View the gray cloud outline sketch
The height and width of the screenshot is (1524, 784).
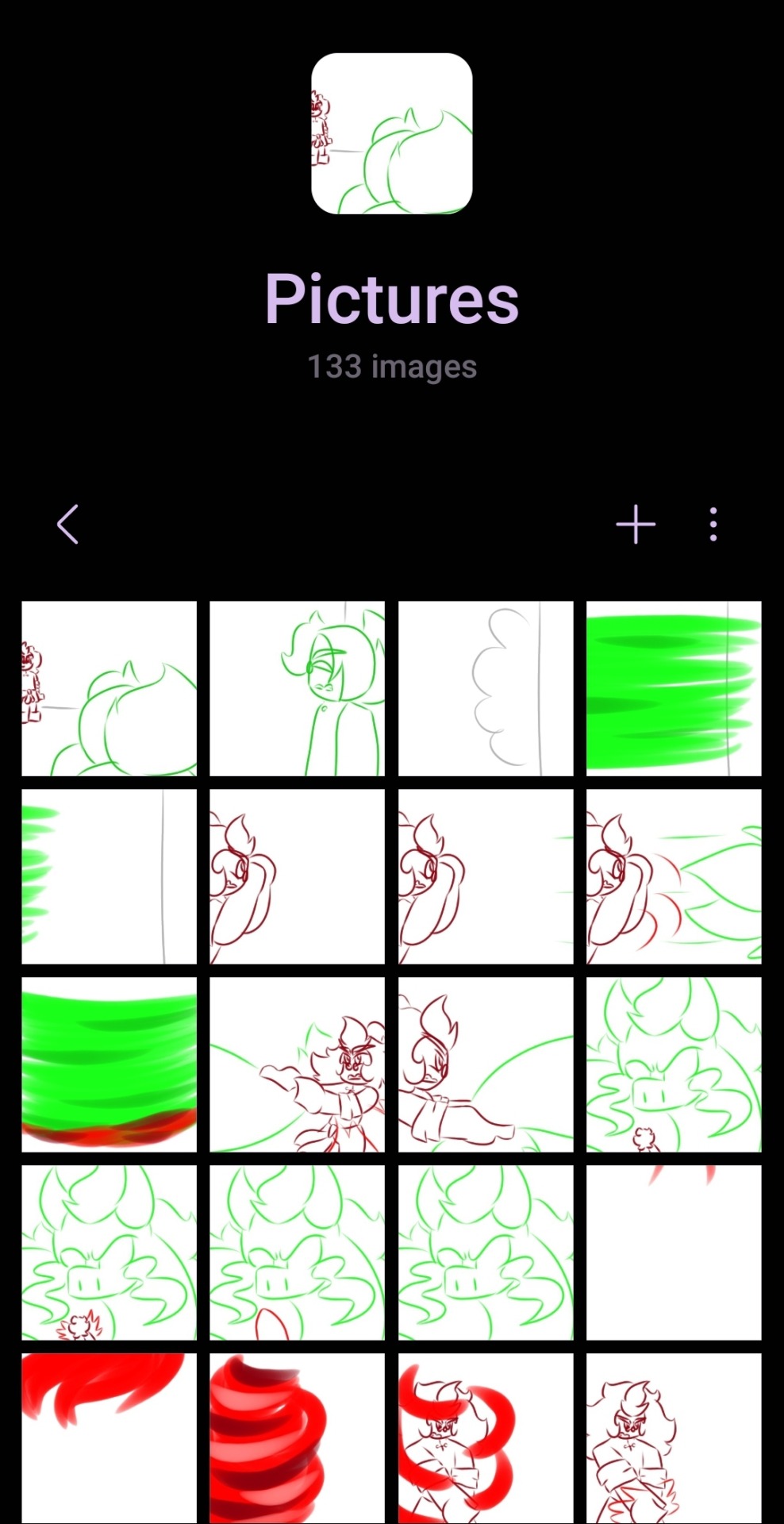pyautogui.click(x=486, y=688)
